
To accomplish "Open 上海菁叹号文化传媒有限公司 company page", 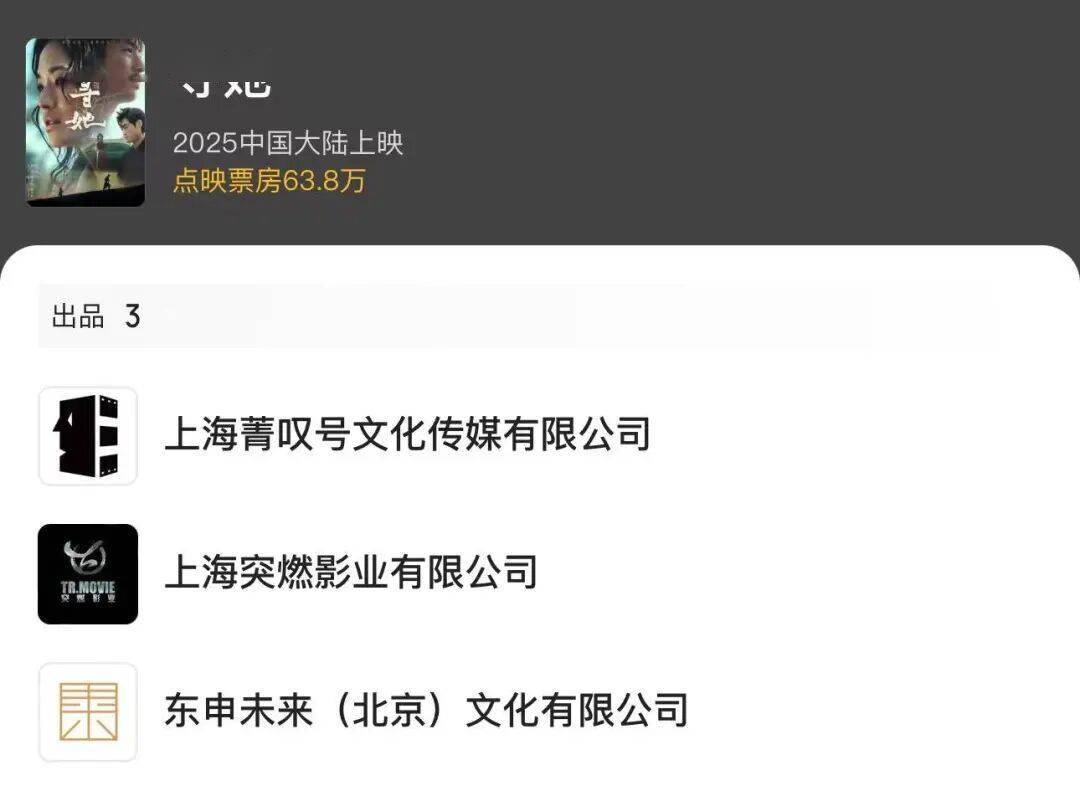I will tap(407, 435).
